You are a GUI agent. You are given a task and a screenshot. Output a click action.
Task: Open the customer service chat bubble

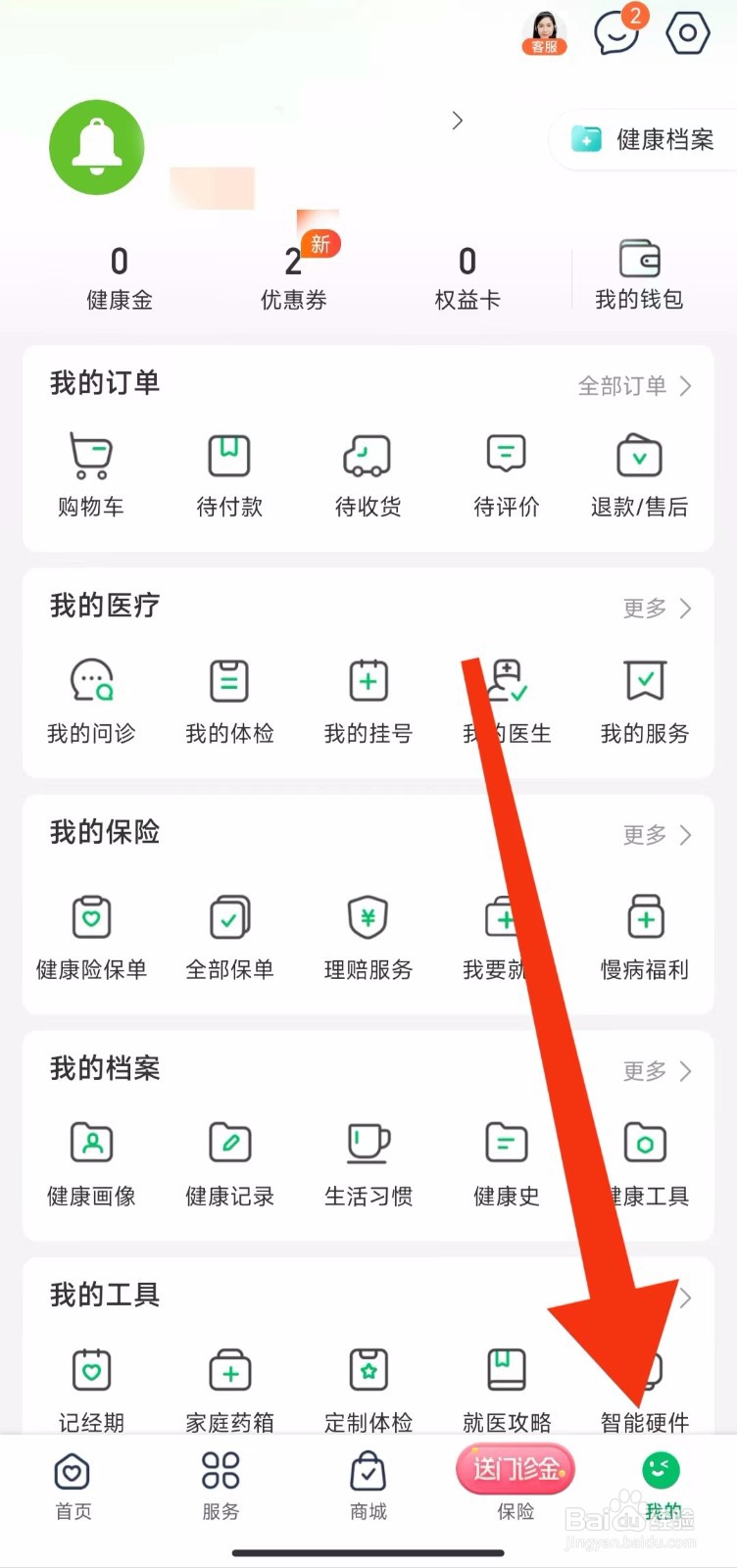click(x=616, y=32)
